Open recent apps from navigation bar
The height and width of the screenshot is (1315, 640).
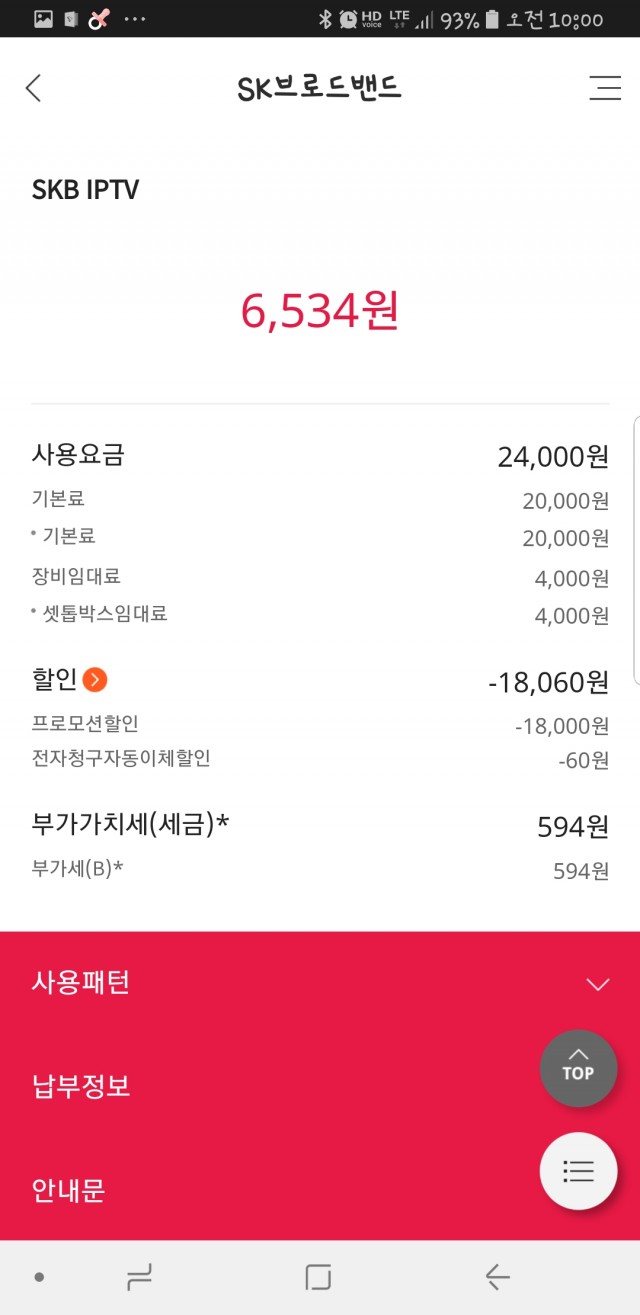(x=139, y=1277)
